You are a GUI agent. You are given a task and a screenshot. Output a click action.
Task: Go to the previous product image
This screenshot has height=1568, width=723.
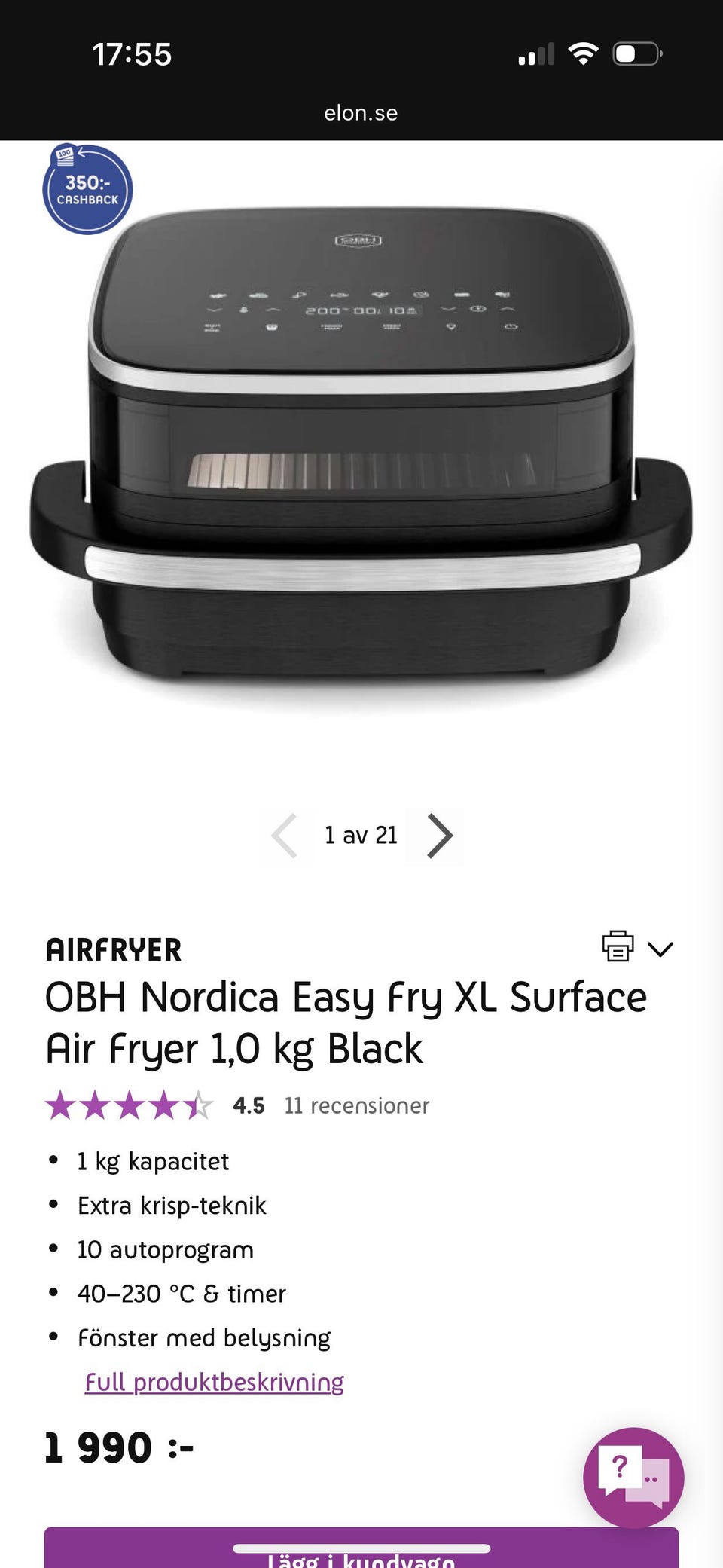[x=285, y=836]
